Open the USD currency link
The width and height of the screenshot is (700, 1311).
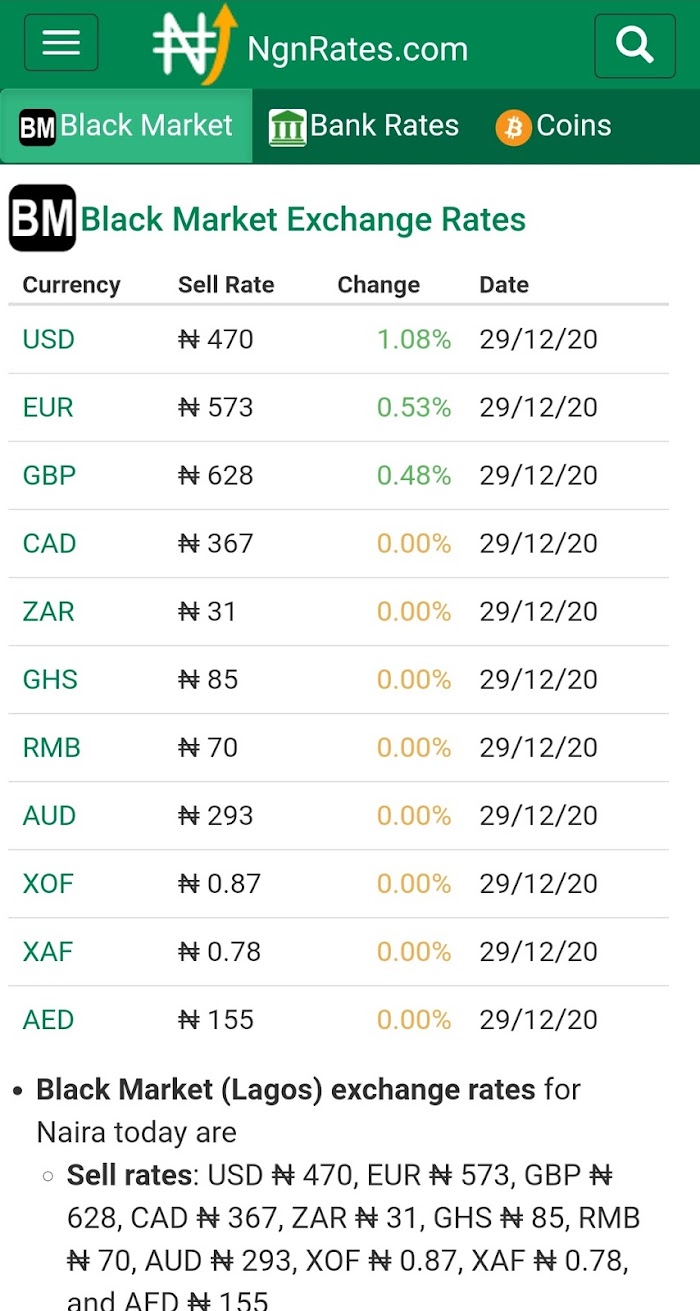pyautogui.click(x=49, y=339)
